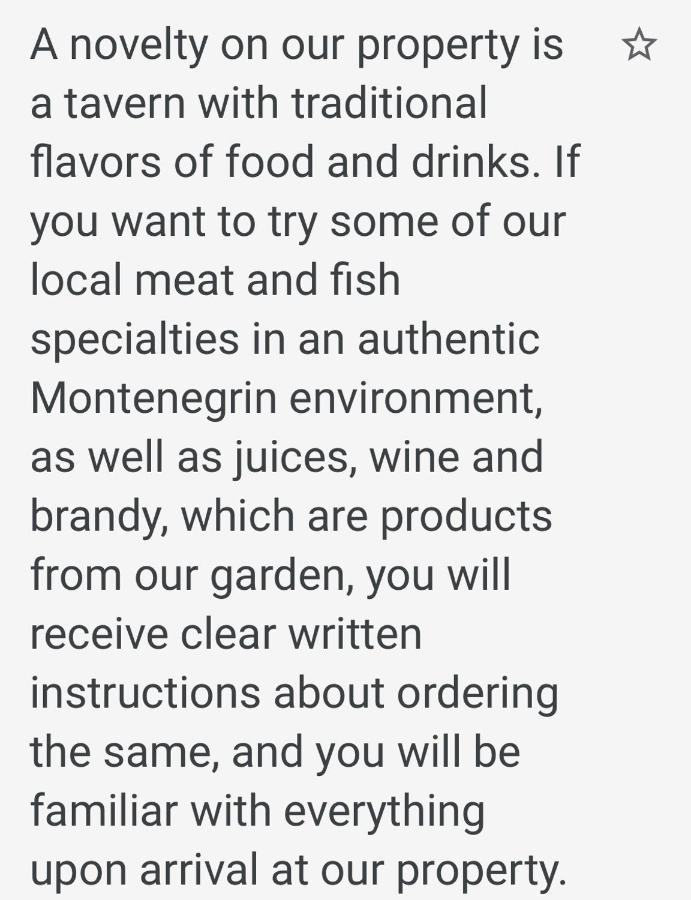Star this translated text as a favorite

pyautogui.click(x=639, y=46)
